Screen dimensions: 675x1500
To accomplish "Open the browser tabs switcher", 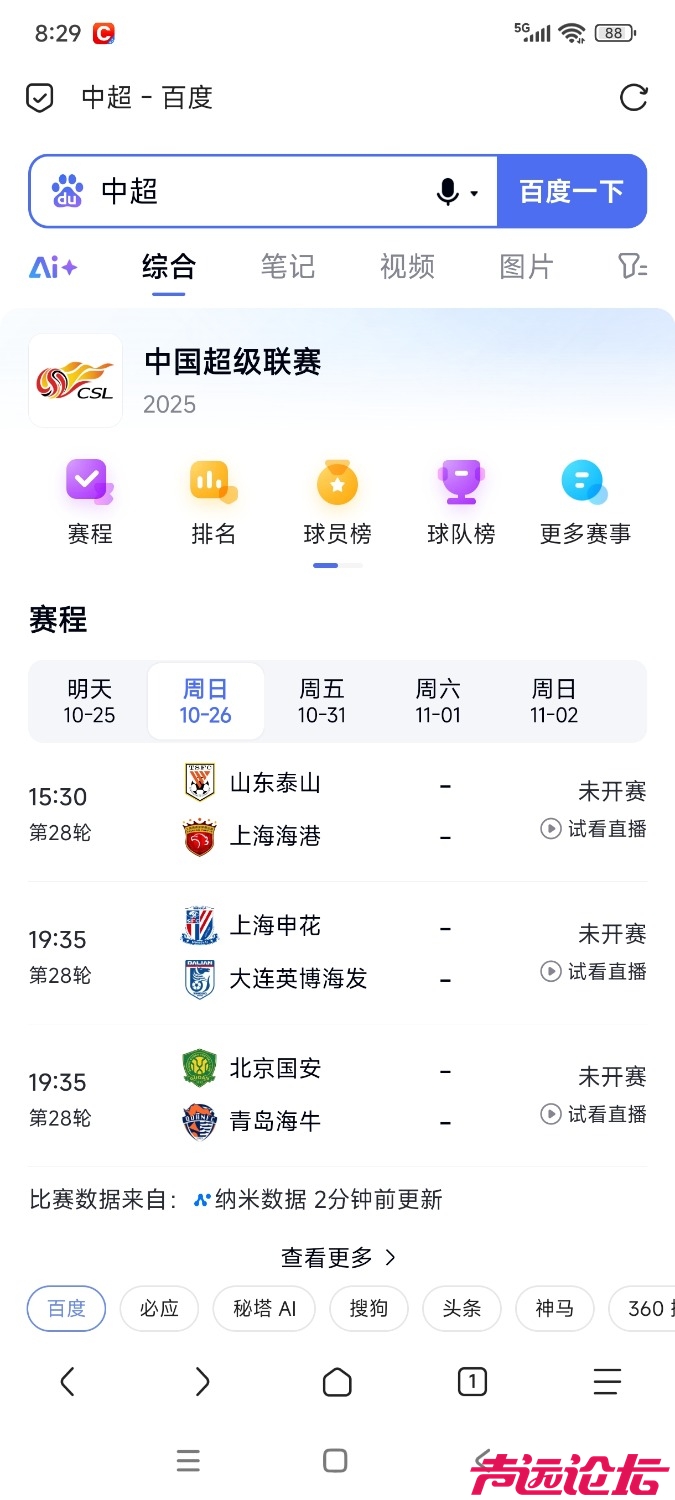I will point(472,1382).
